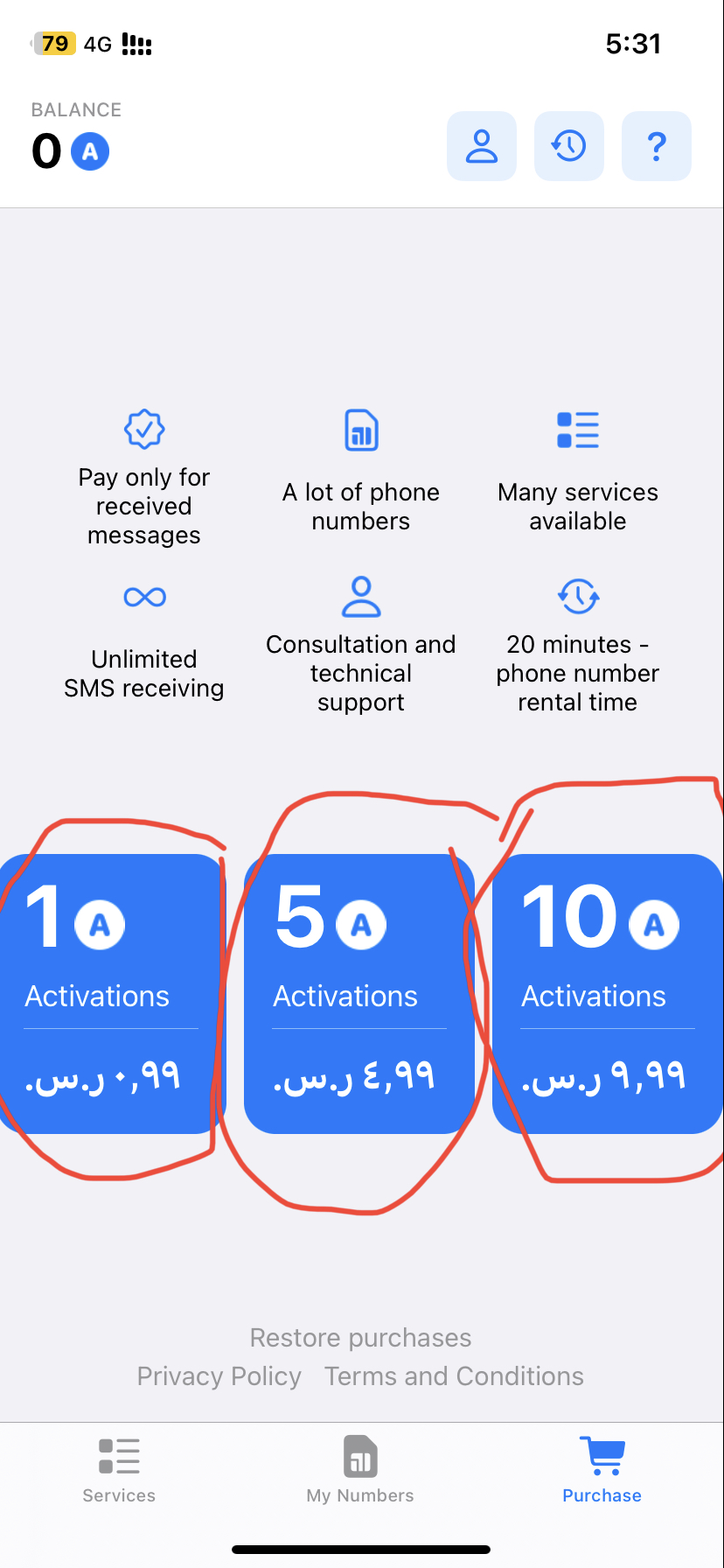Buy the 5 Activations package
724x1568 pixels.
(359, 993)
